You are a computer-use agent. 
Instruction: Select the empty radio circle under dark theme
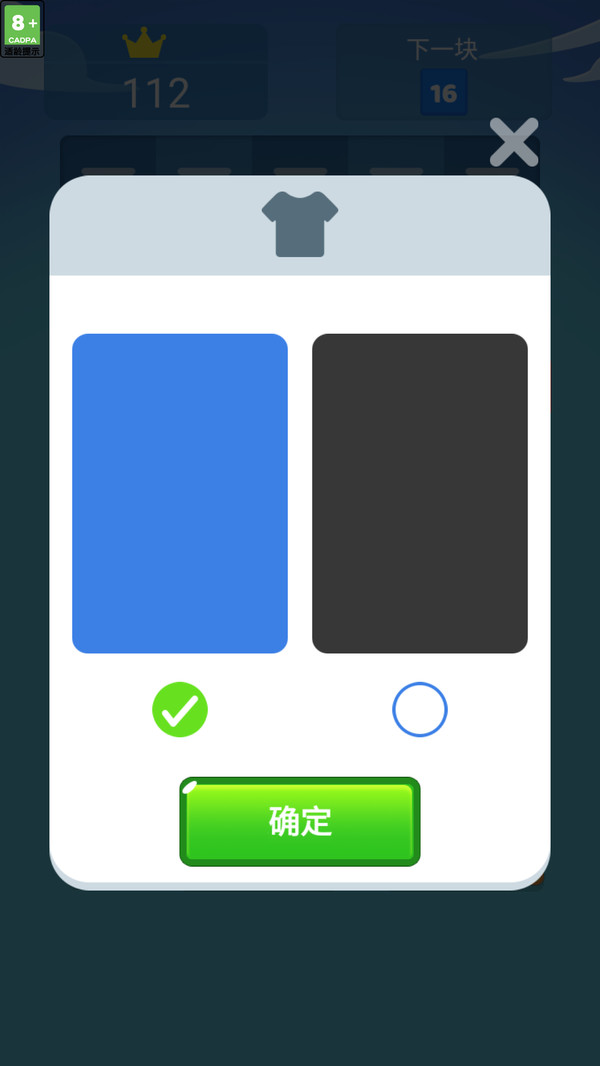[x=420, y=710]
